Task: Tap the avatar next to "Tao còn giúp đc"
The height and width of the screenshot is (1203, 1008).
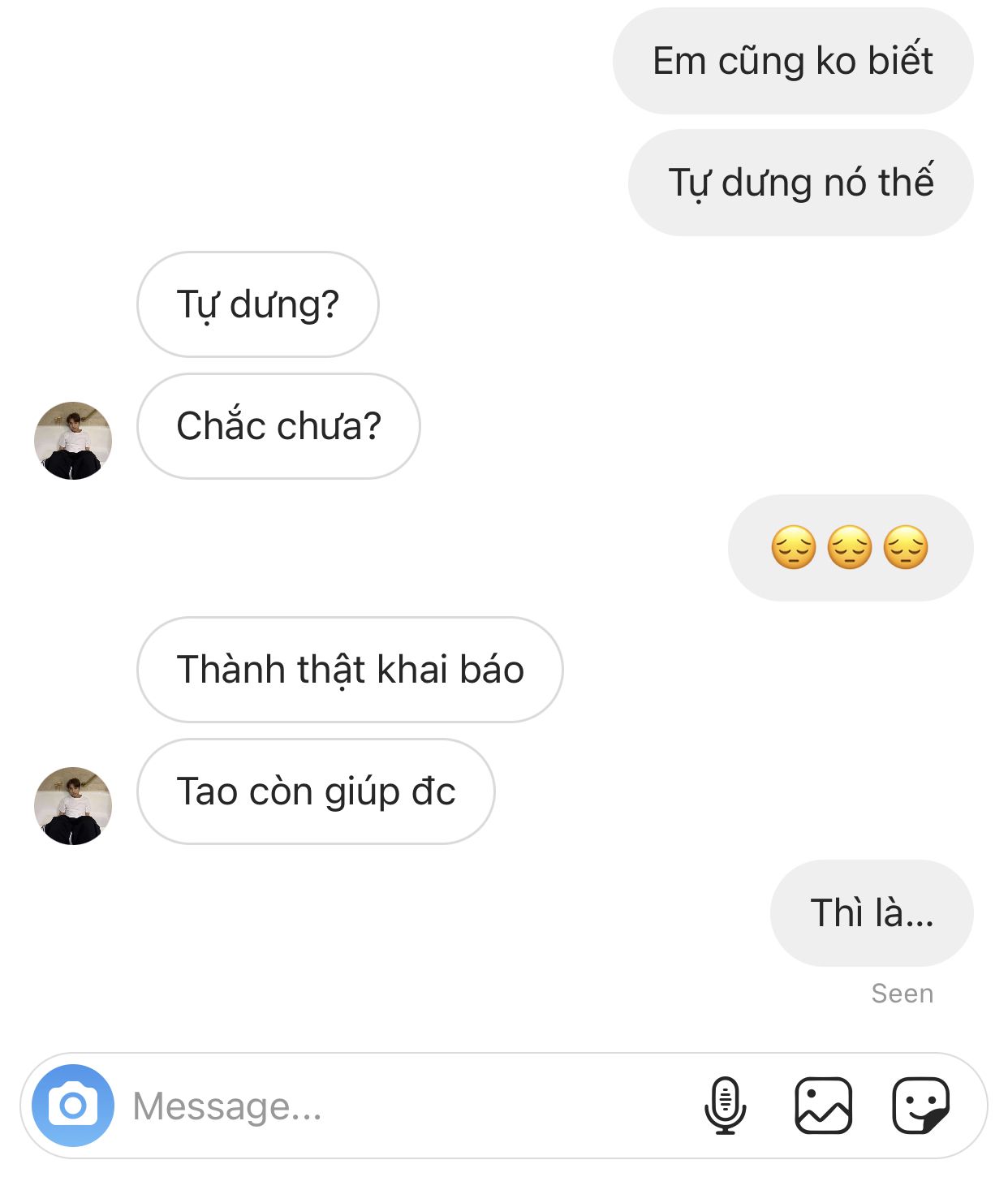Action: click(73, 805)
